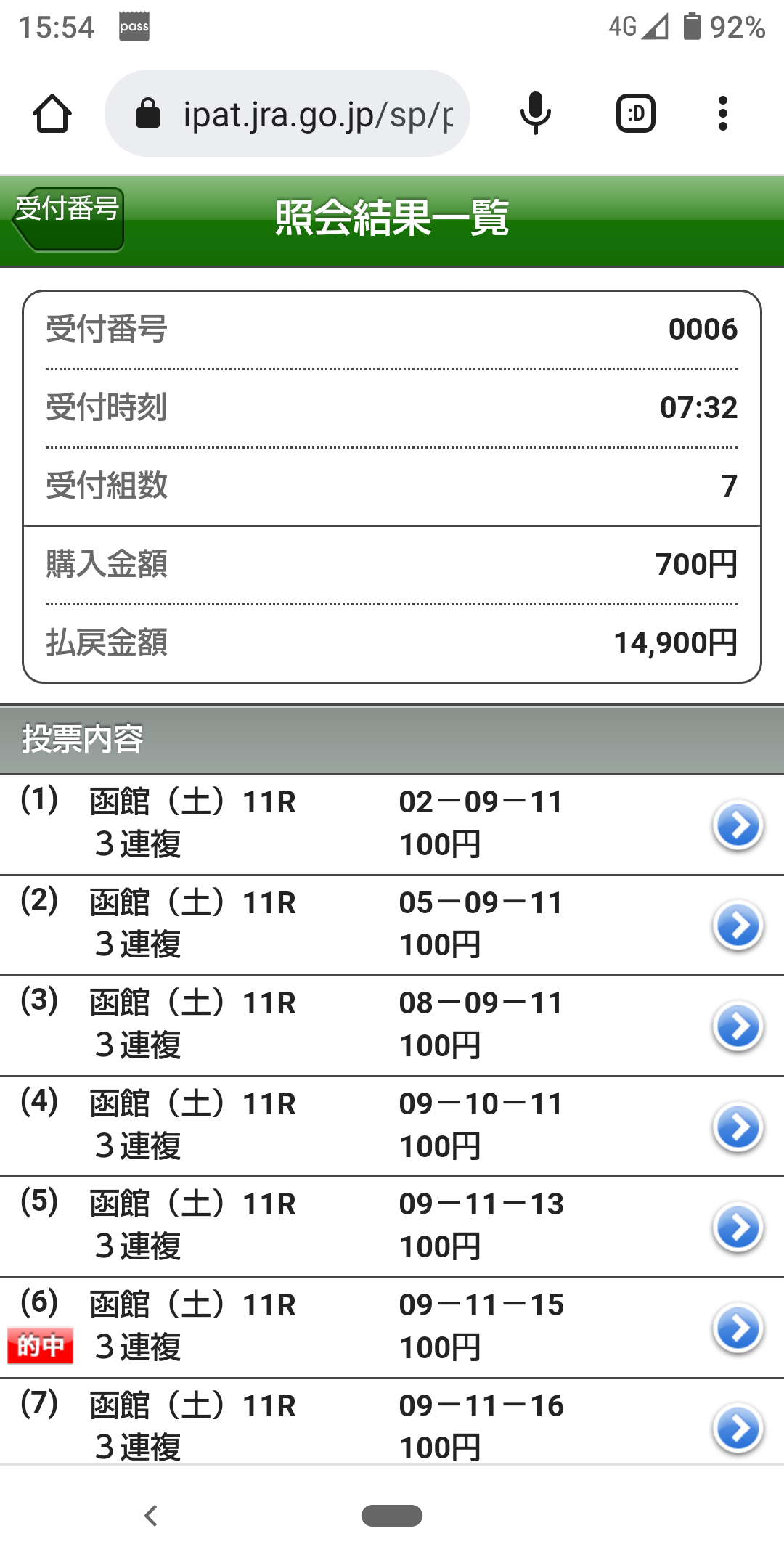View bet entry 09-10-11
Viewport: 784px width, 1568px height.
coord(738,1127)
